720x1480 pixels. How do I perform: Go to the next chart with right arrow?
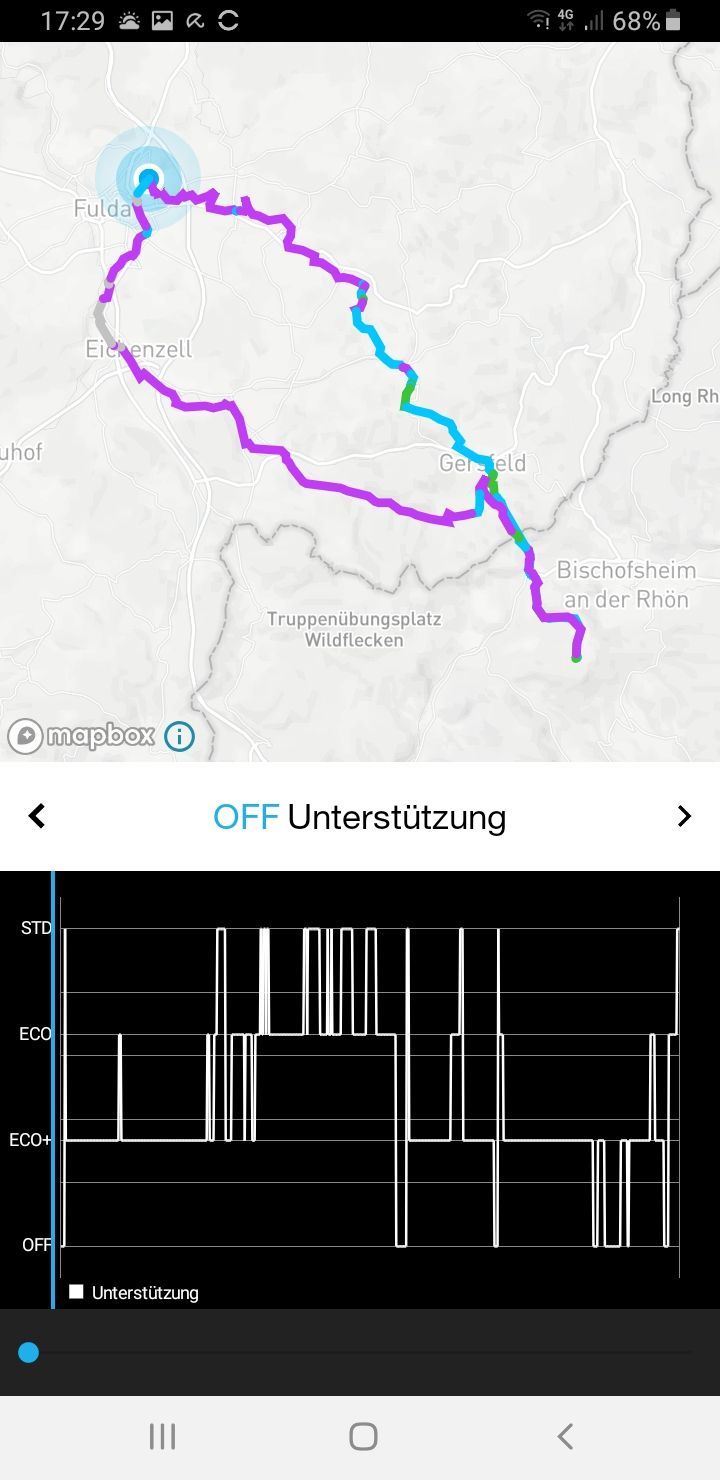coord(684,816)
